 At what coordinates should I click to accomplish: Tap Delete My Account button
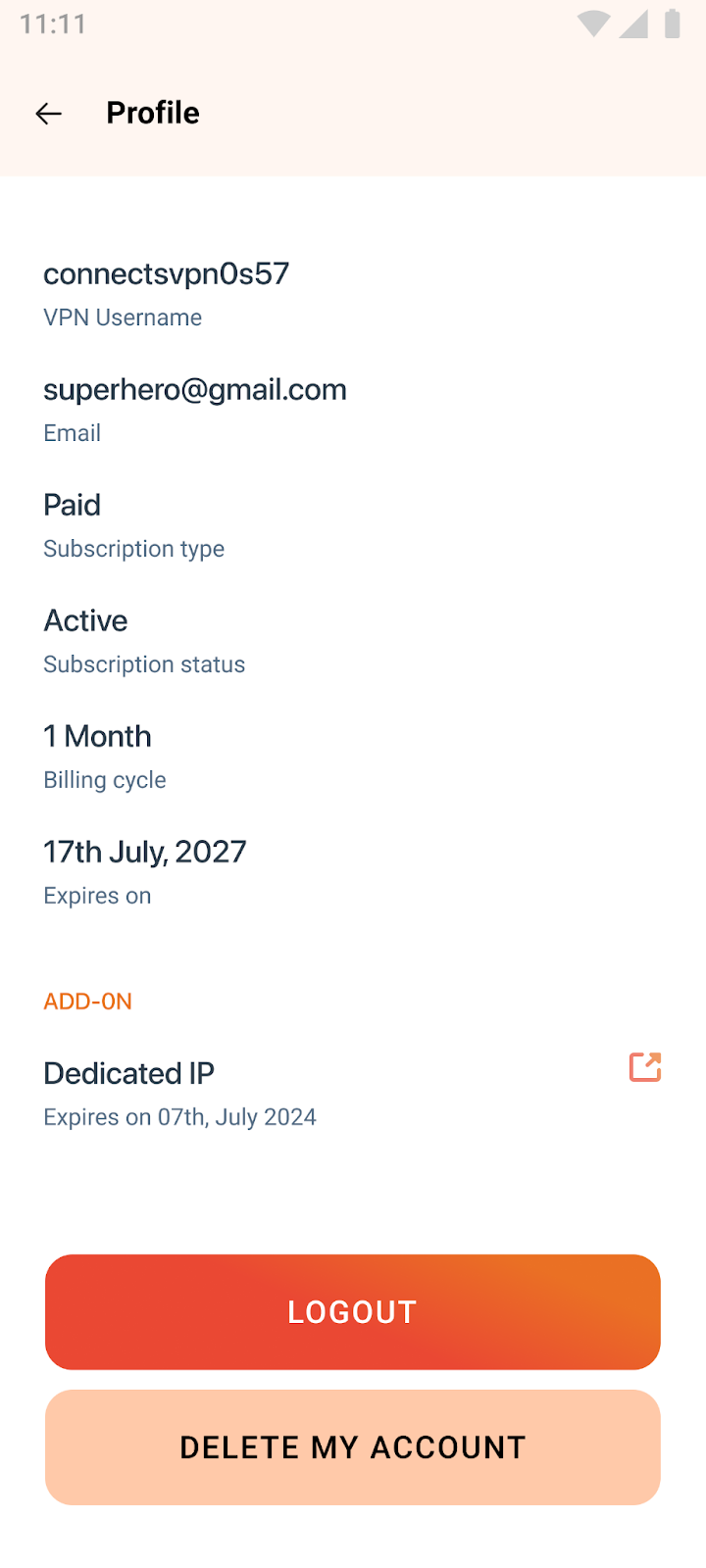[x=353, y=1446]
